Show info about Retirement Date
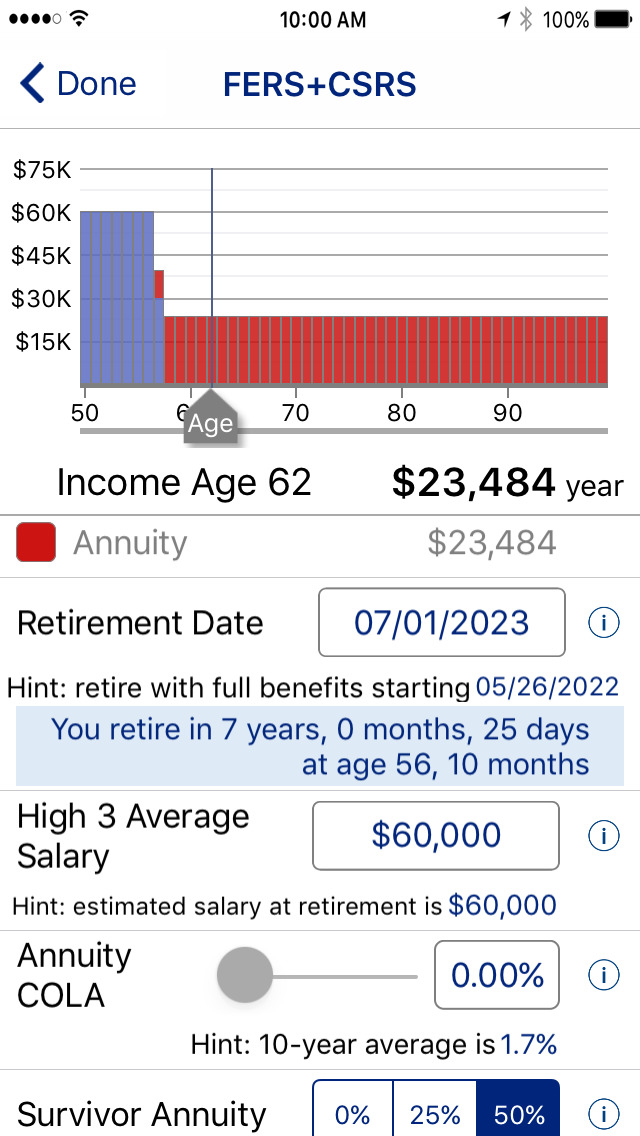The height and width of the screenshot is (1136, 640). pos(603,623)
